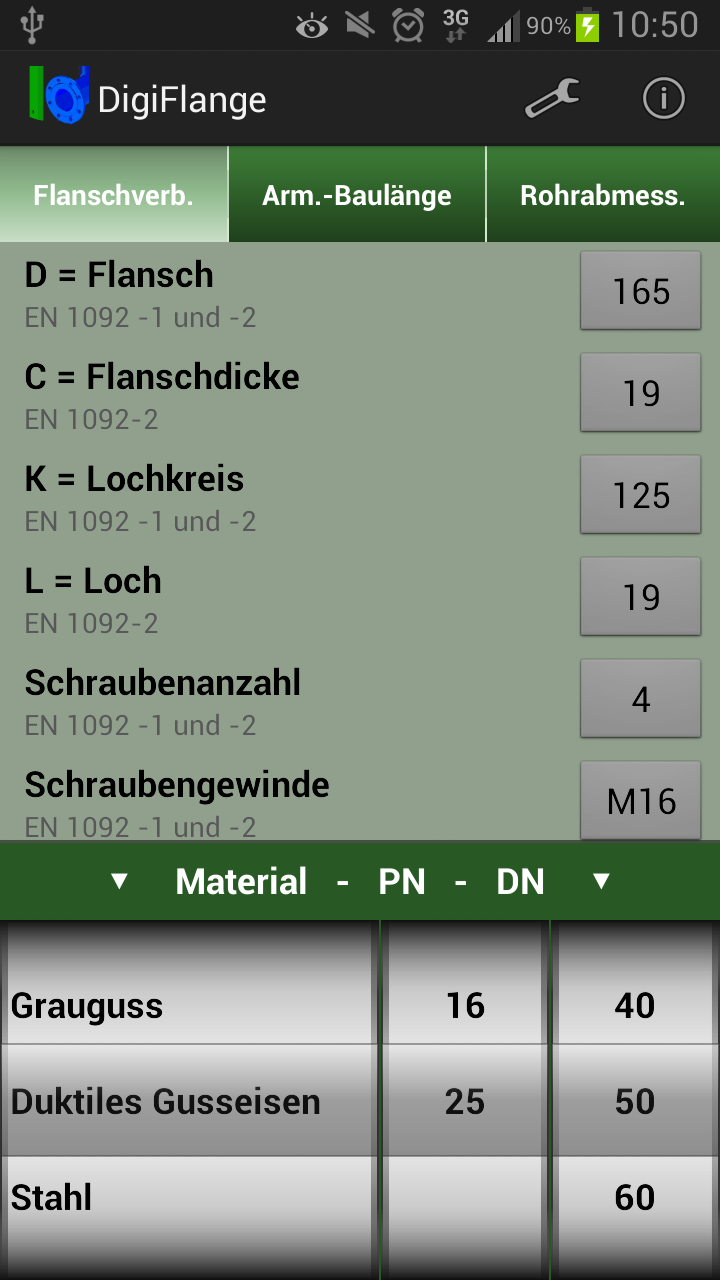Tap the Flanschdicke value button
Image resolution: width=720 pixels, height=1280 pixels.
click(x=641, y=393)
